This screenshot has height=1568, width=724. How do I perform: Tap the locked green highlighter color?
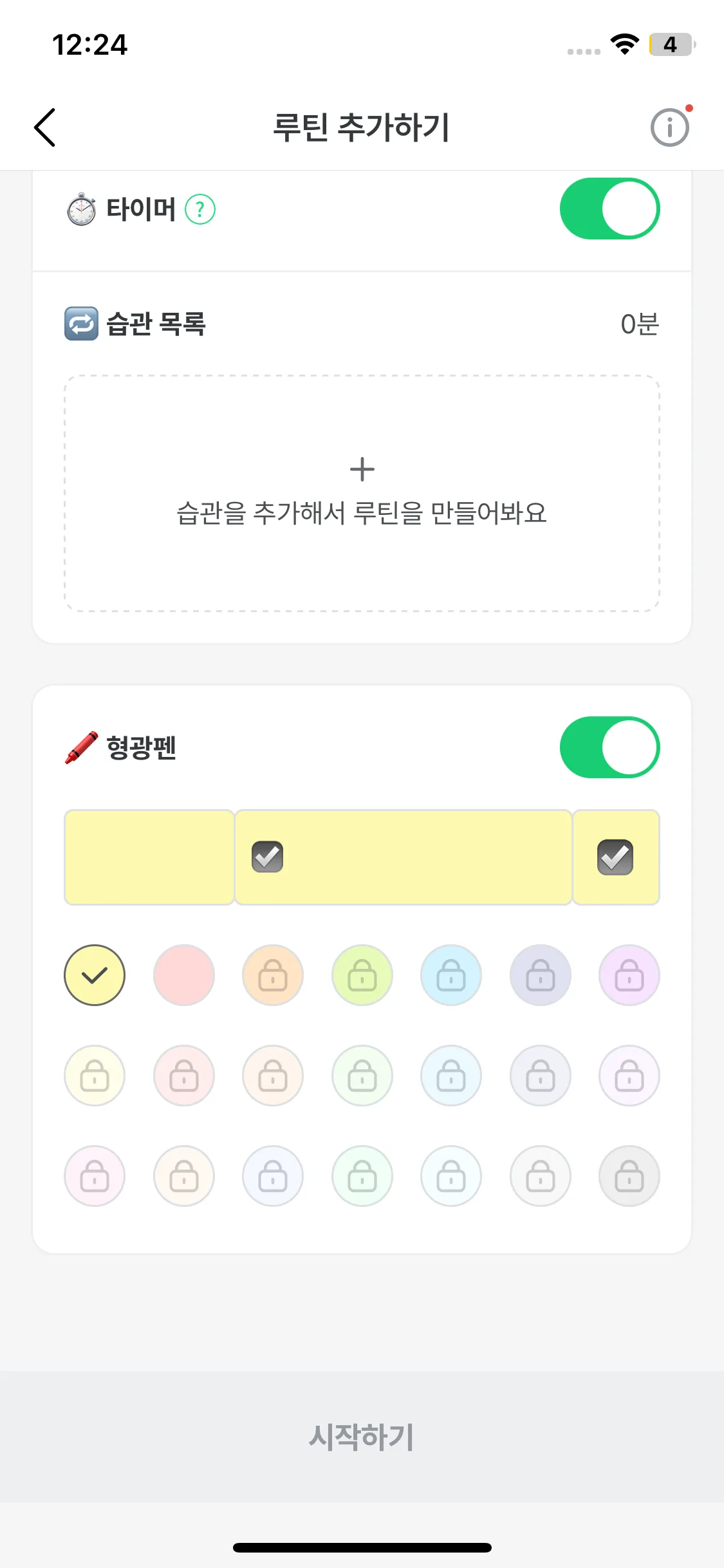[x=362, y=975]
